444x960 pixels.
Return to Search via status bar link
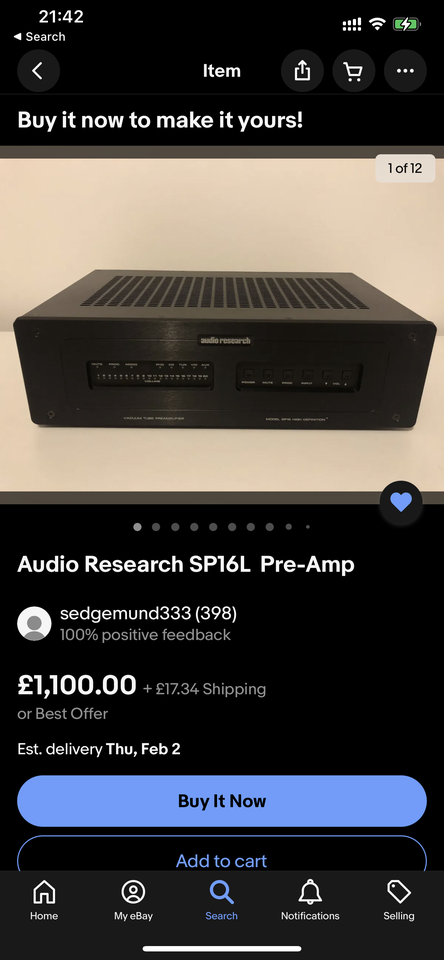tap(39, 37)
